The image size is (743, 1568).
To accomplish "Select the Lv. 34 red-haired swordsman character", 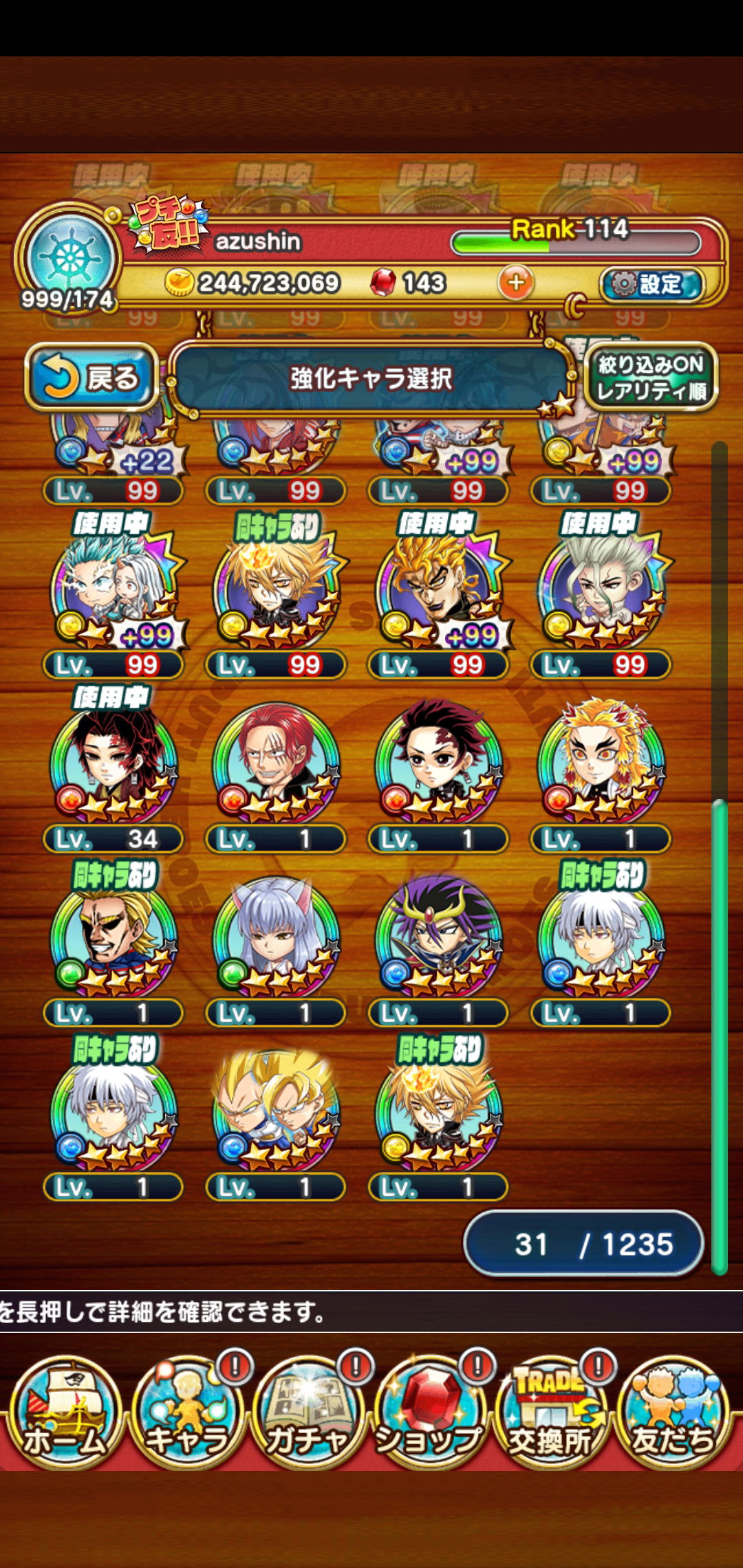I will pos(114,763).
